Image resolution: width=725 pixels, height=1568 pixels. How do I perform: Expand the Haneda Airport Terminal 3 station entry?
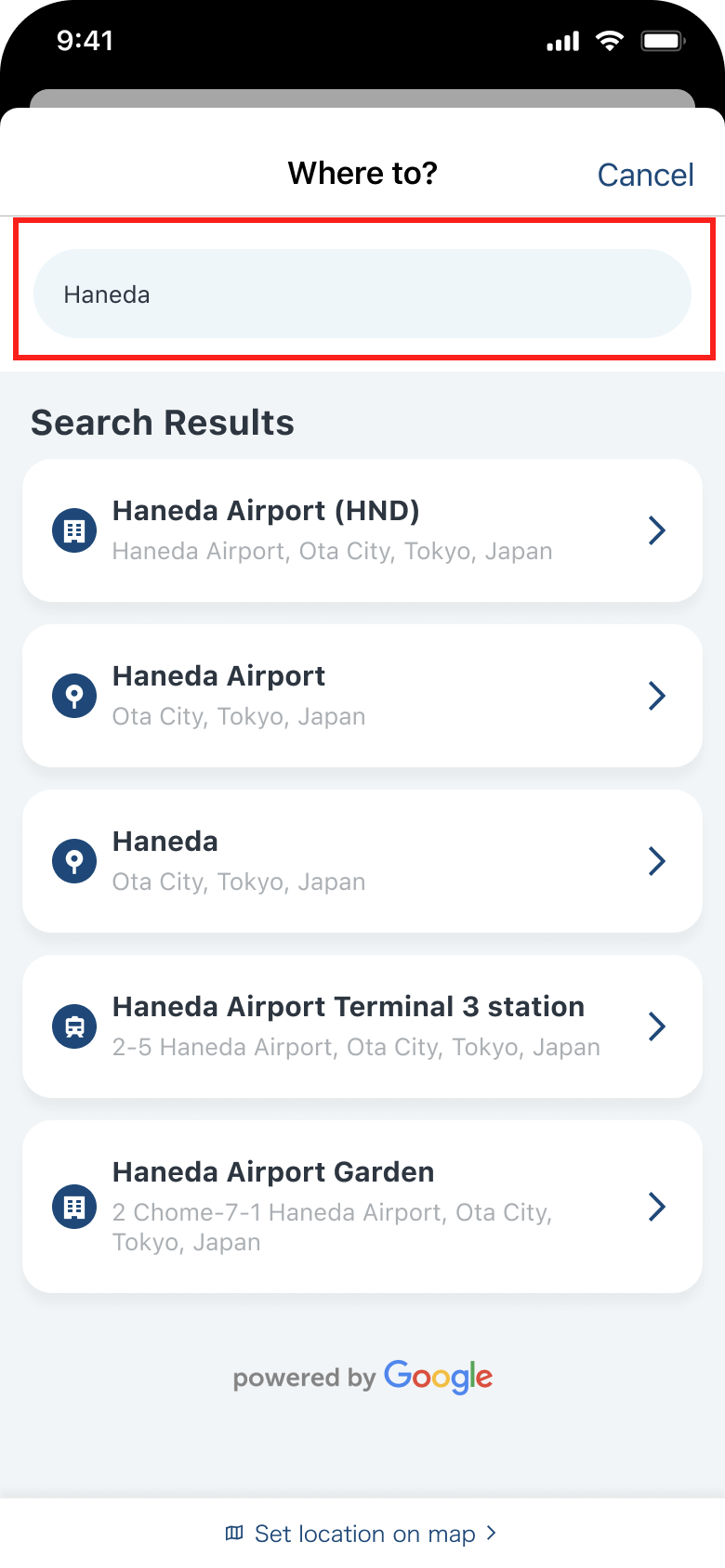pyautogui.click(x=657, y=1026)
